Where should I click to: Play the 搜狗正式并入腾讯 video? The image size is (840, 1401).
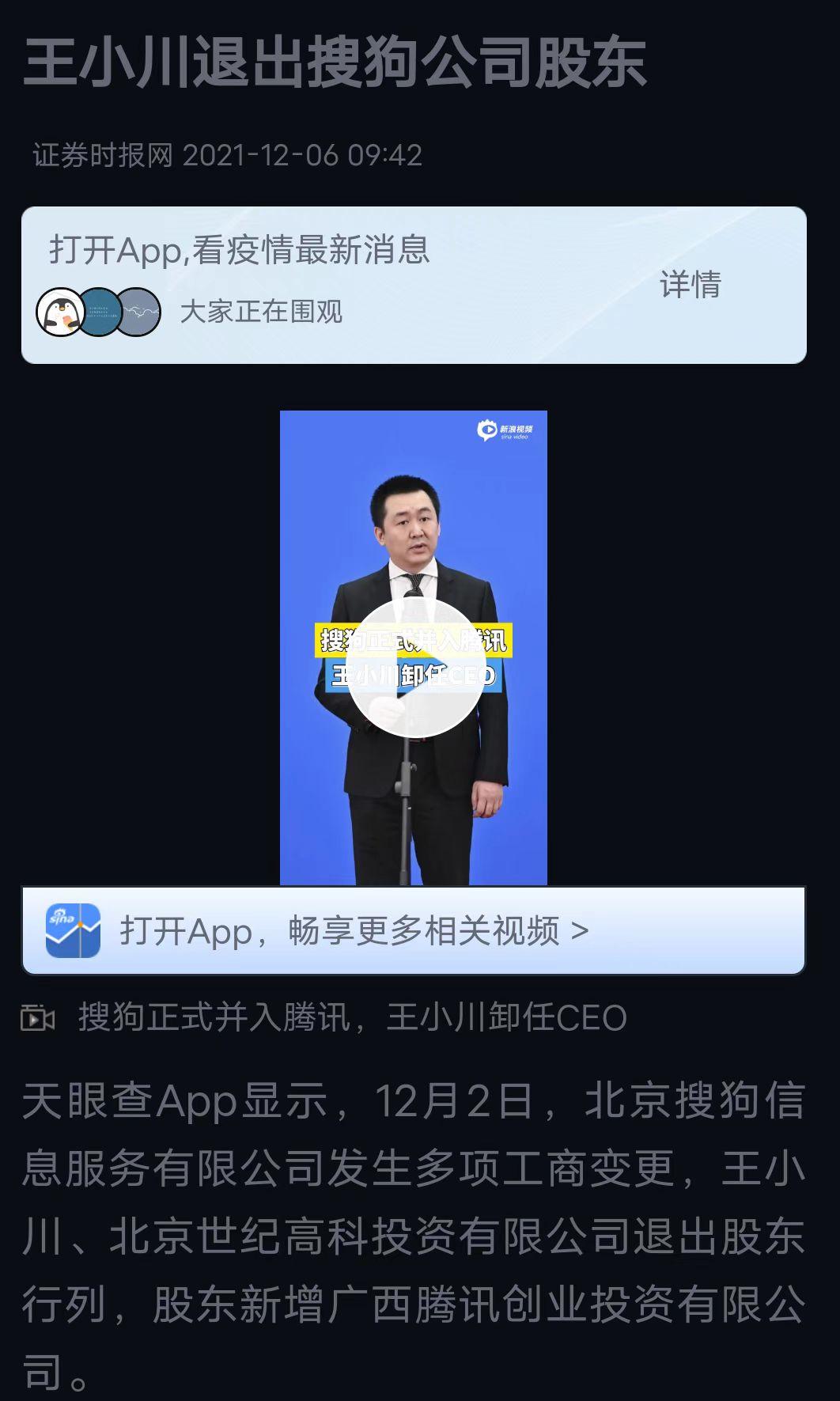[414, 668]
